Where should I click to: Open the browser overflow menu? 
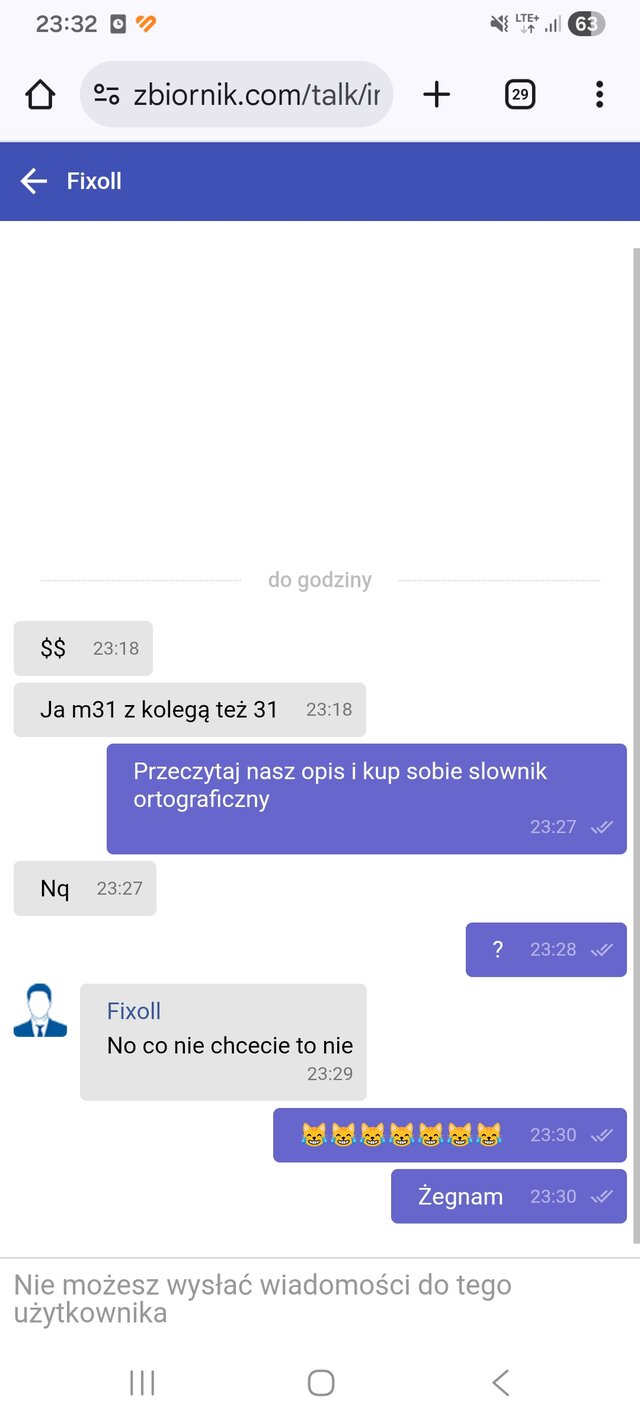(x=599, y=95)
